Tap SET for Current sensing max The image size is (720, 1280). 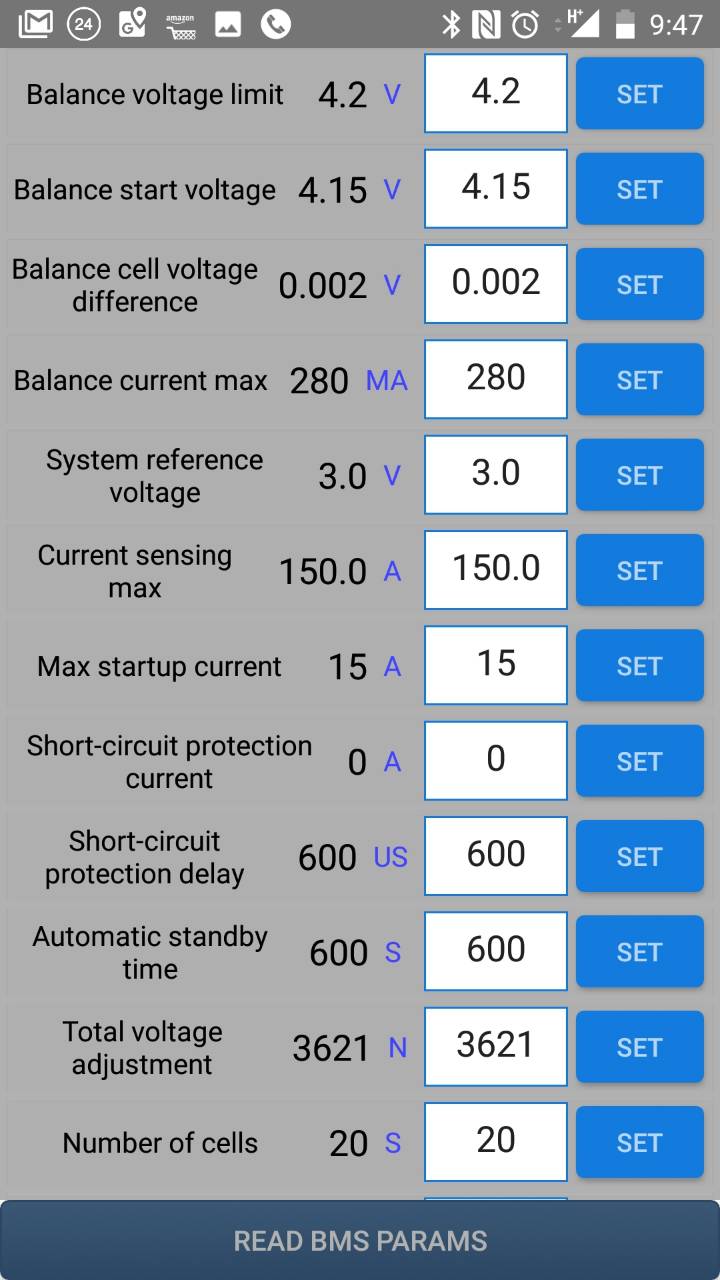(x=639, y=571)
